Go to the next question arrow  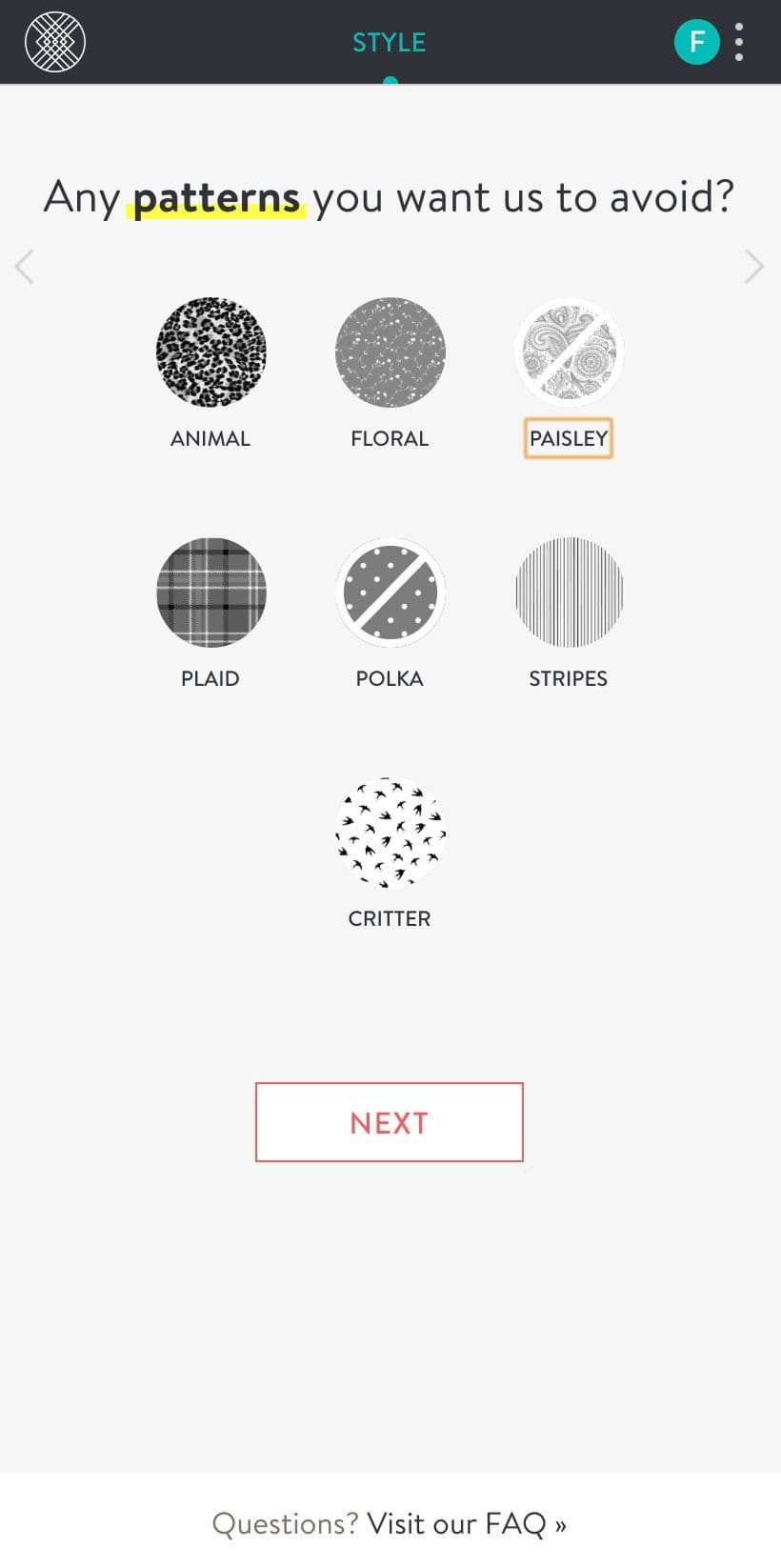(753, 267)
